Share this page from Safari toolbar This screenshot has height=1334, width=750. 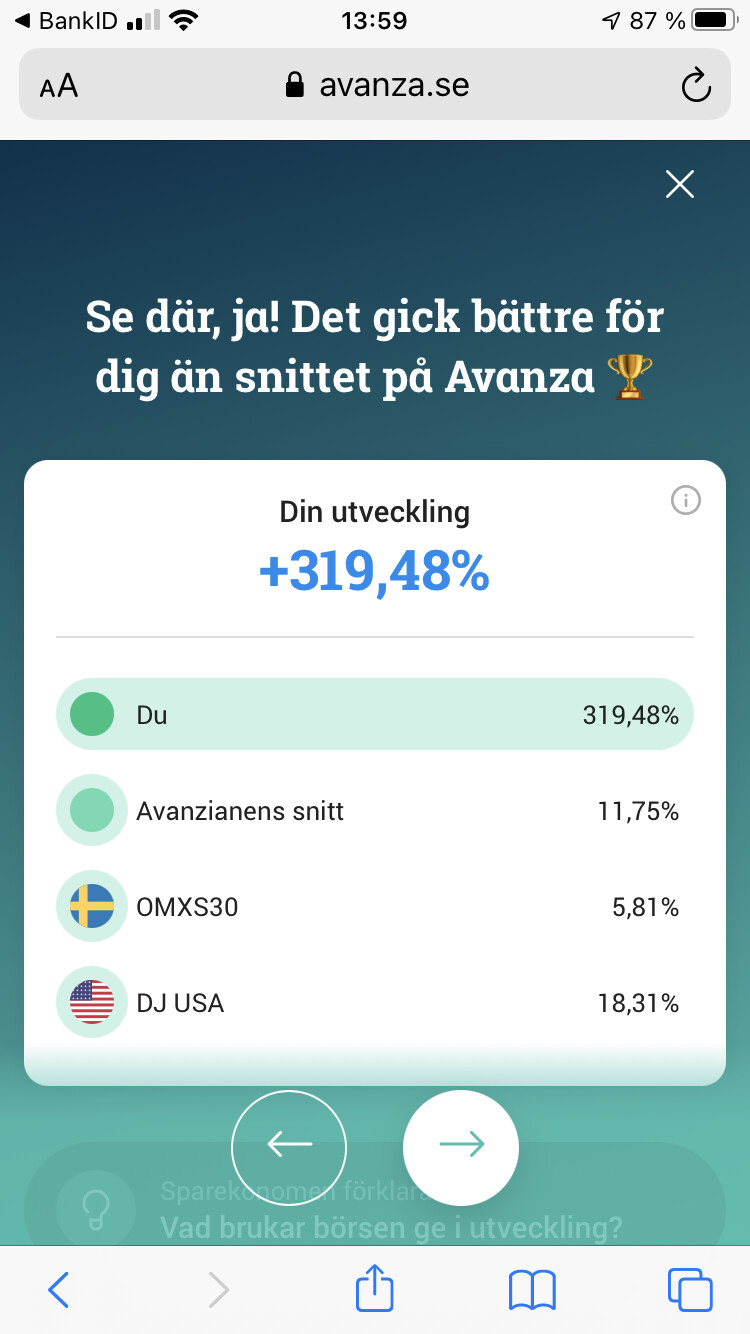click(x=375, y=1288)
